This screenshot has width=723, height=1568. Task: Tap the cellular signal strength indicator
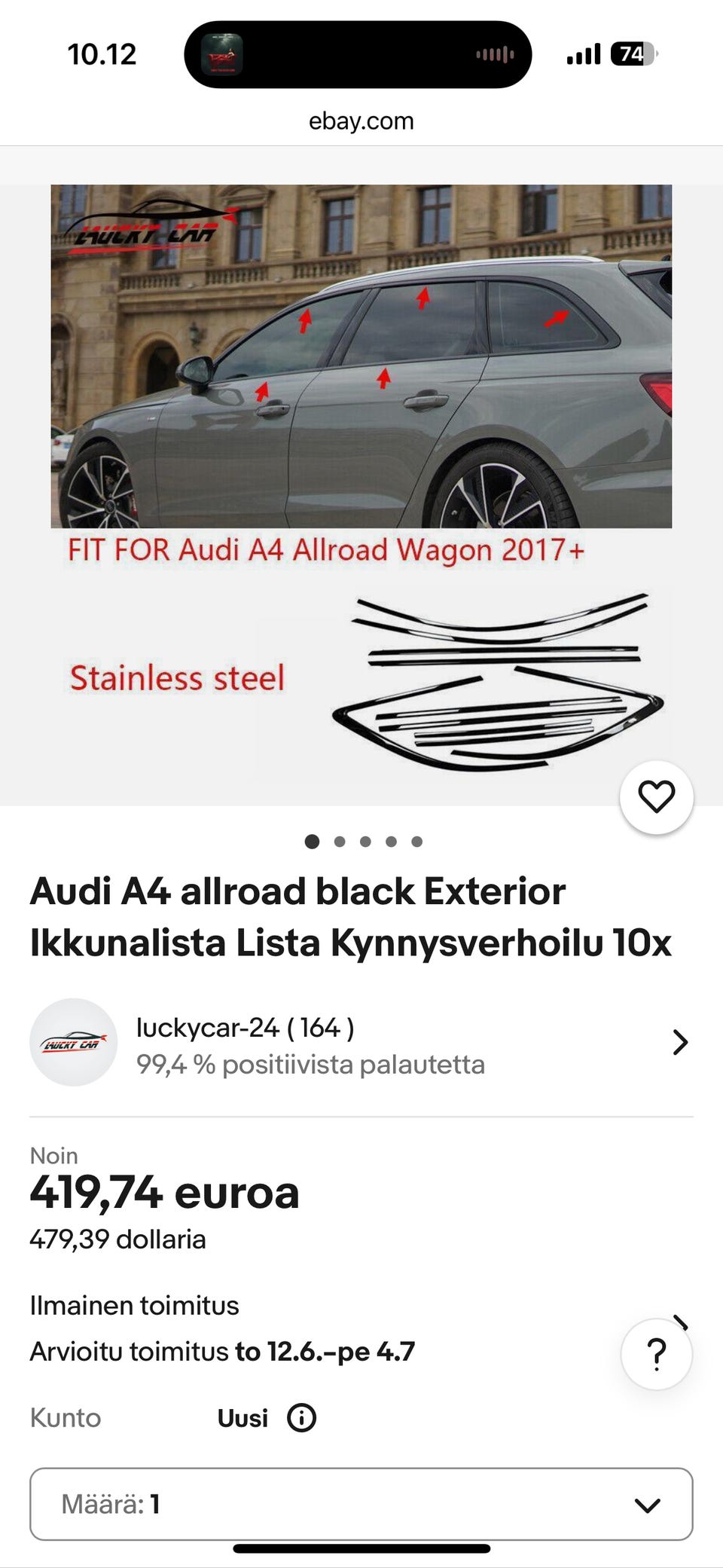click(x=584, y=53)
